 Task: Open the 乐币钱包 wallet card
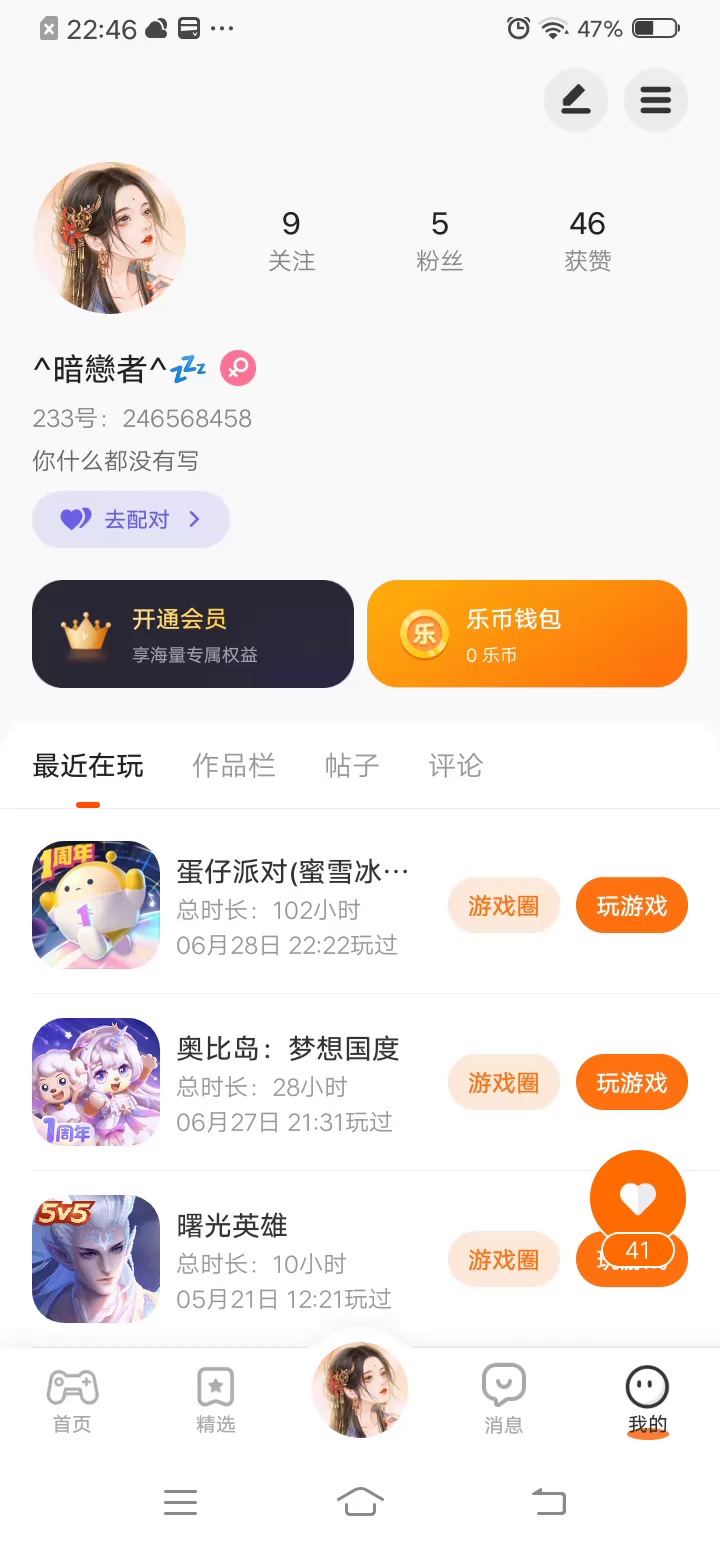[x=527, y=634]
